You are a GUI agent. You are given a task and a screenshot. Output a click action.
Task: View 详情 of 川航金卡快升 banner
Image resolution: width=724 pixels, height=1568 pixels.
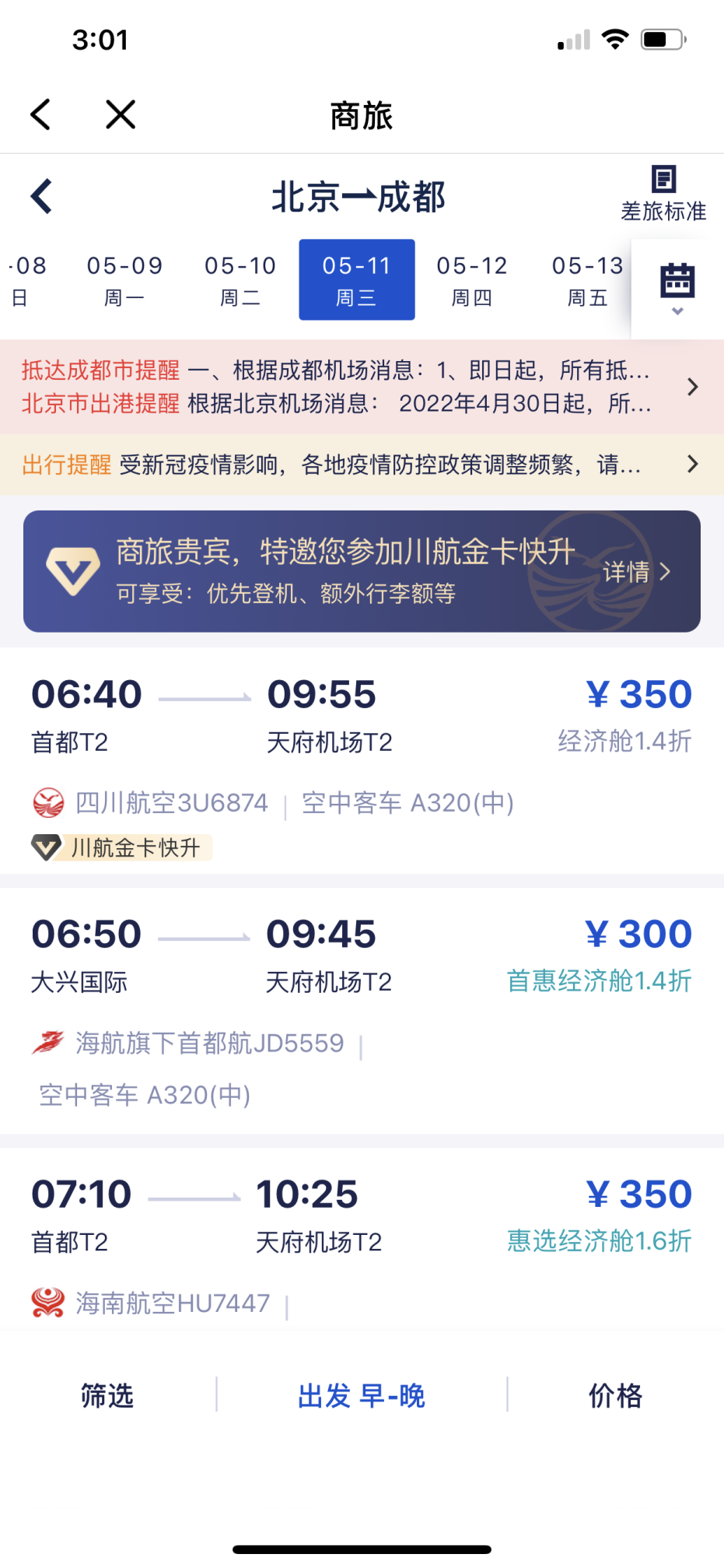tap(635, 572)
